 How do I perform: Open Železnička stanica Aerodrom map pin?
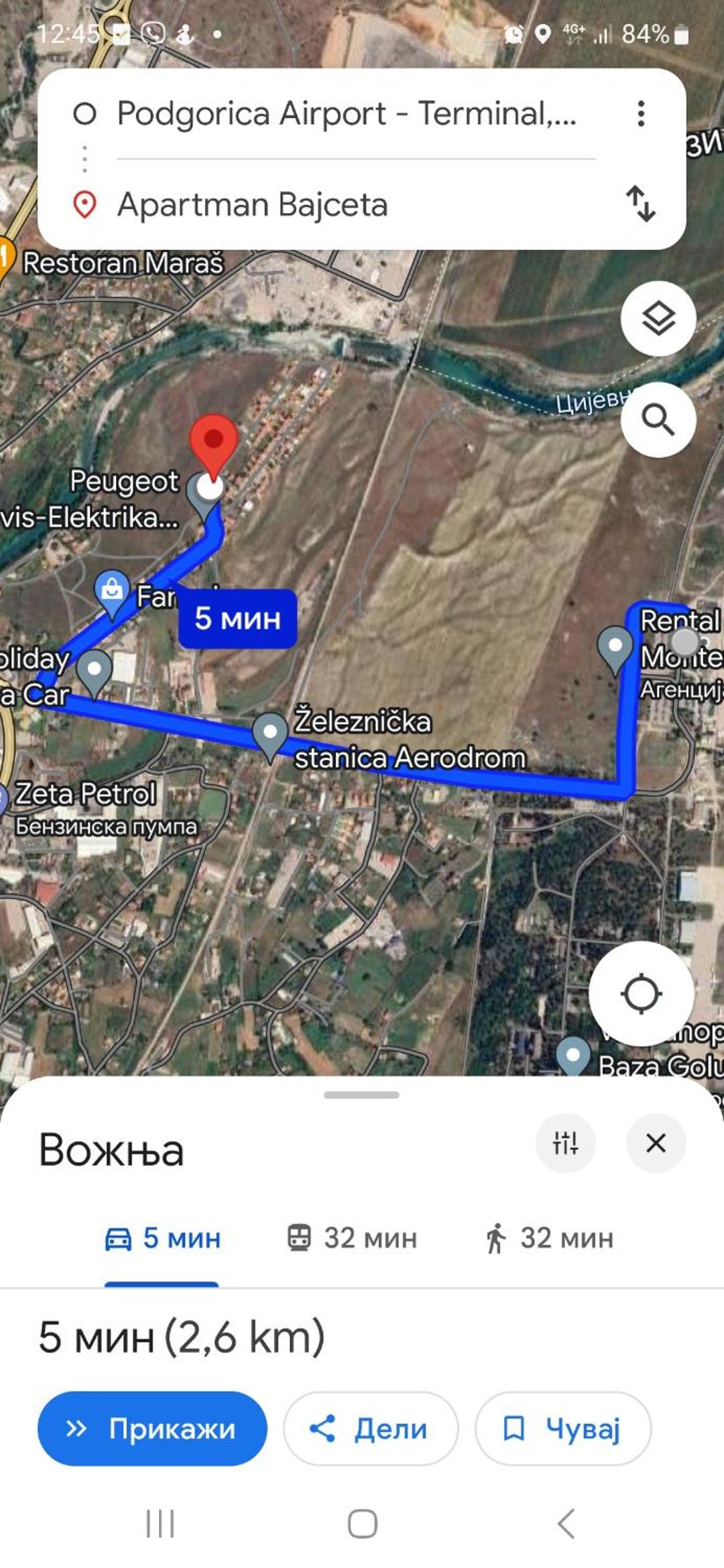270,736
